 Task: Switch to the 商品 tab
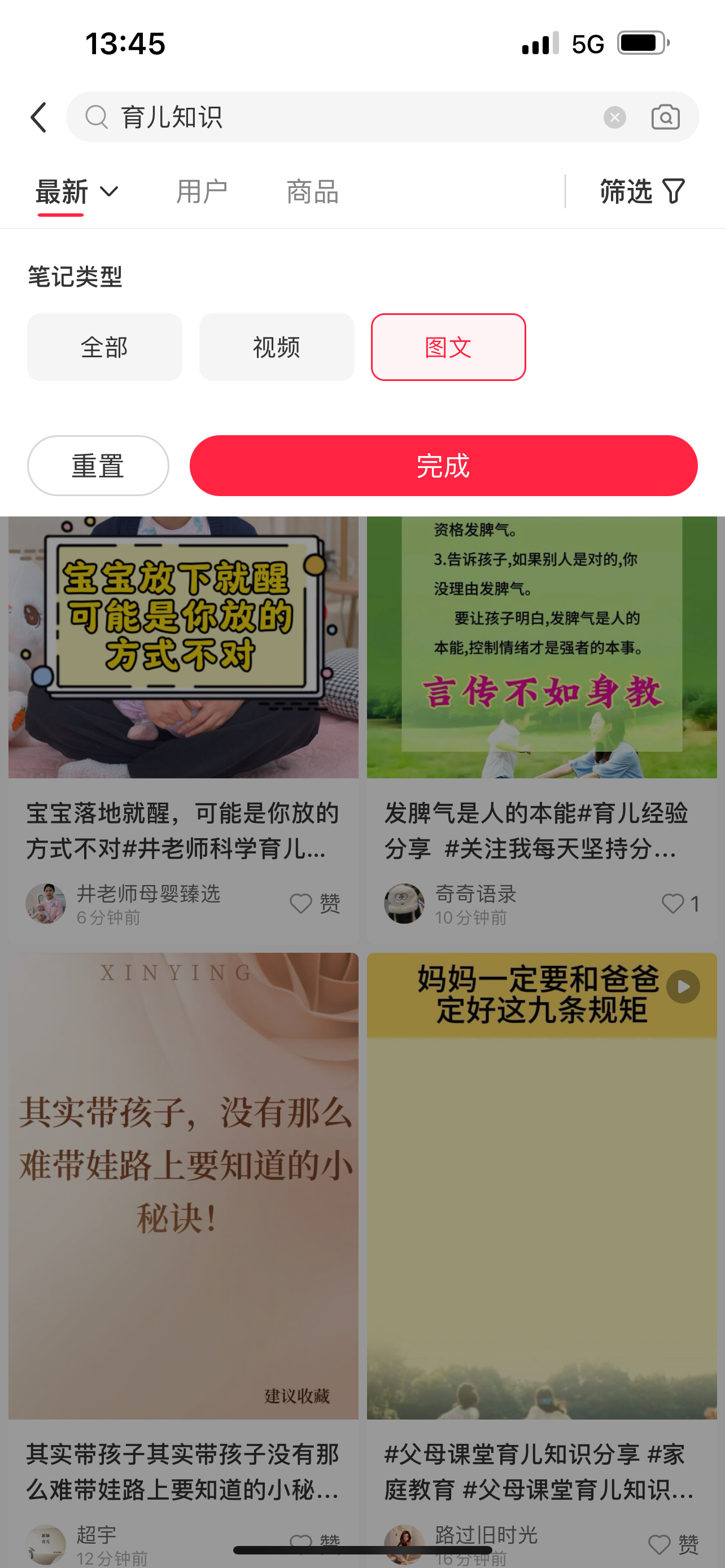[312, 192]
